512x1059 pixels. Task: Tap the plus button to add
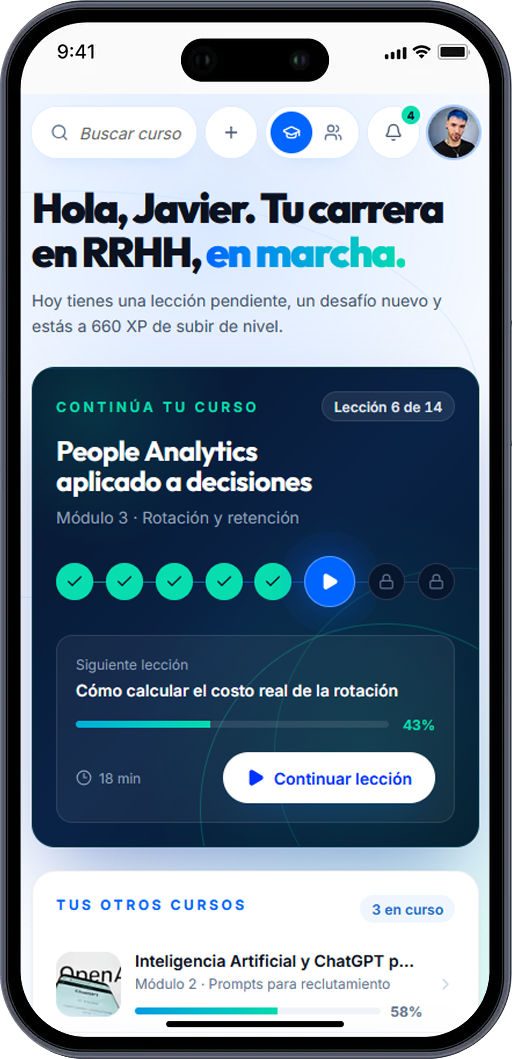[x=231, y=133]
